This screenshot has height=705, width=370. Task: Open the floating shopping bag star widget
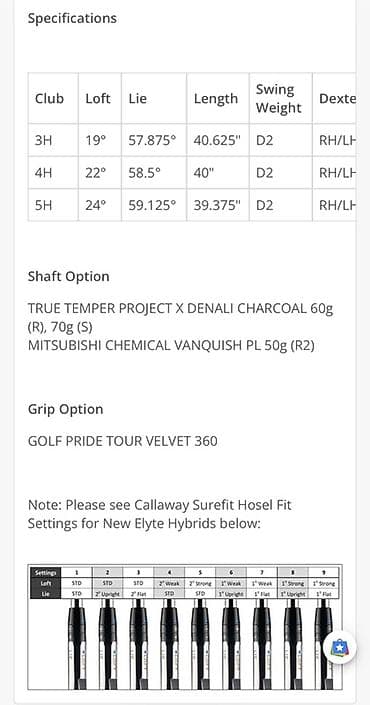pos(339,647)
